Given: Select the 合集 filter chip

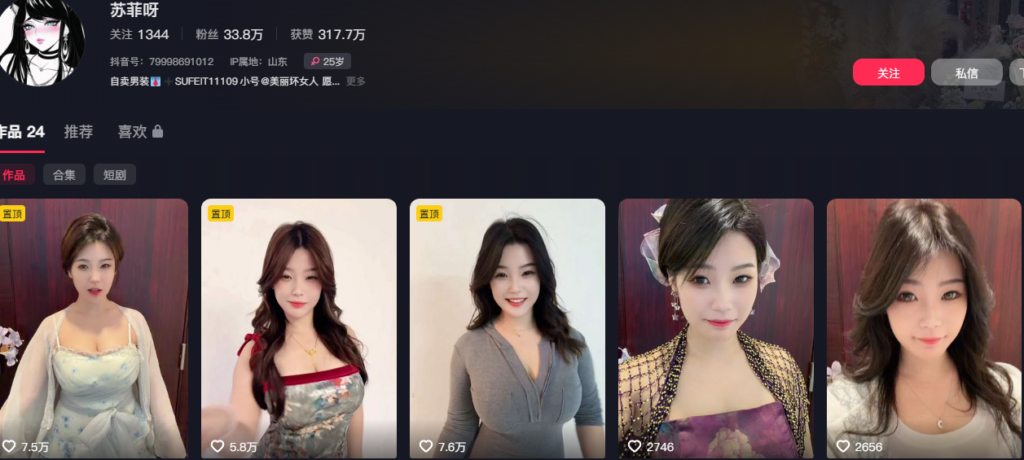Looking at the screenshot, I should [x=64, y=175].
